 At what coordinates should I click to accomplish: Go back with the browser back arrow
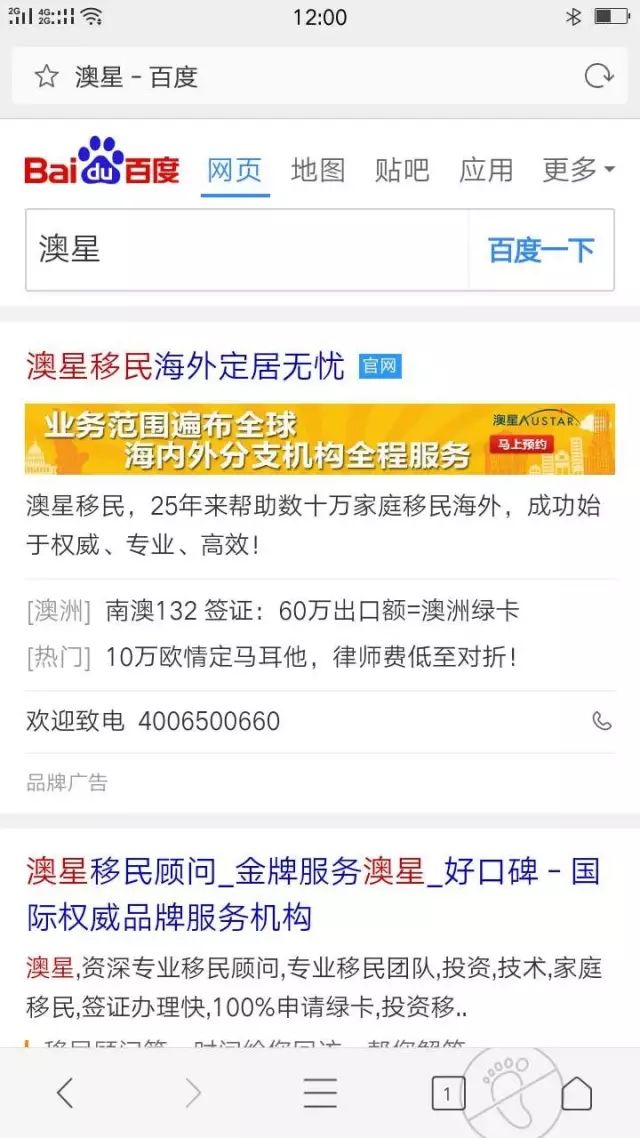click(x=65, y=1093)
